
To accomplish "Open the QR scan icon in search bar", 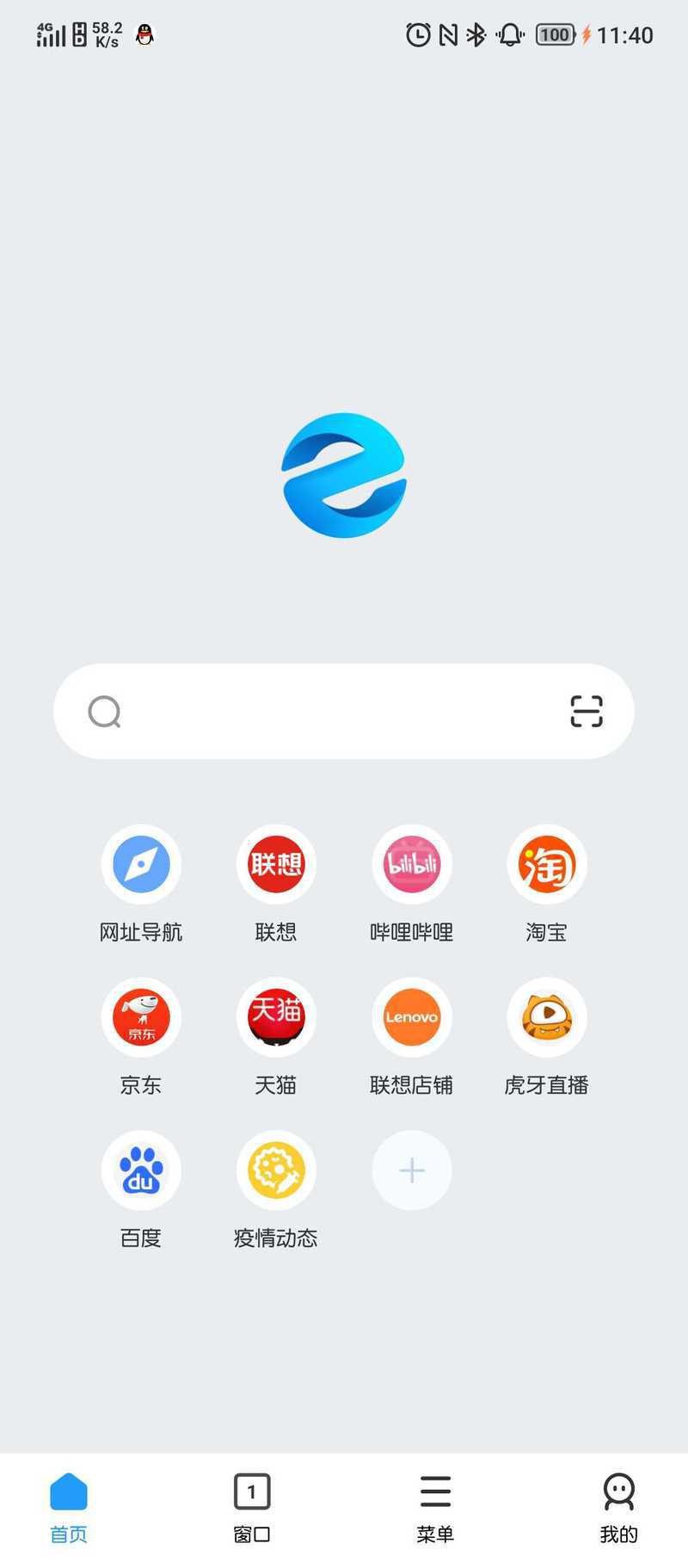I will (x=587, y=711).
